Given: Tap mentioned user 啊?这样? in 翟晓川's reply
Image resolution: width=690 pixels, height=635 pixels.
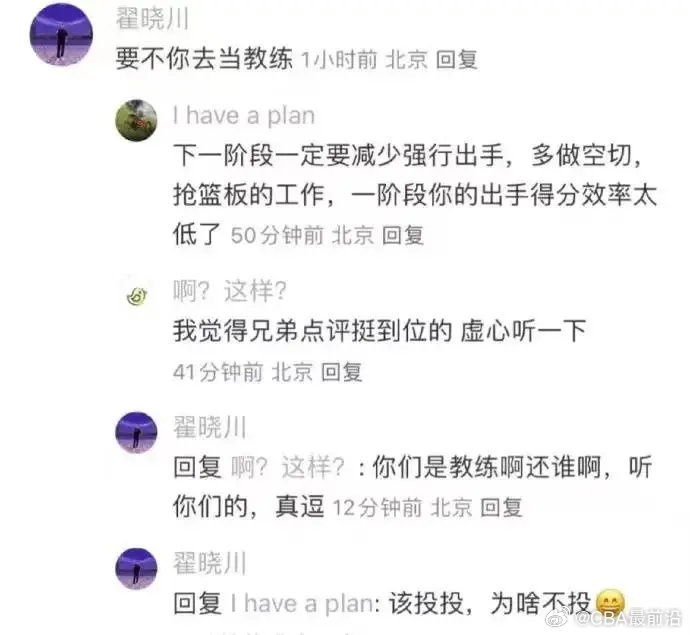Looking at the screenshot, I should pos(287,467).
